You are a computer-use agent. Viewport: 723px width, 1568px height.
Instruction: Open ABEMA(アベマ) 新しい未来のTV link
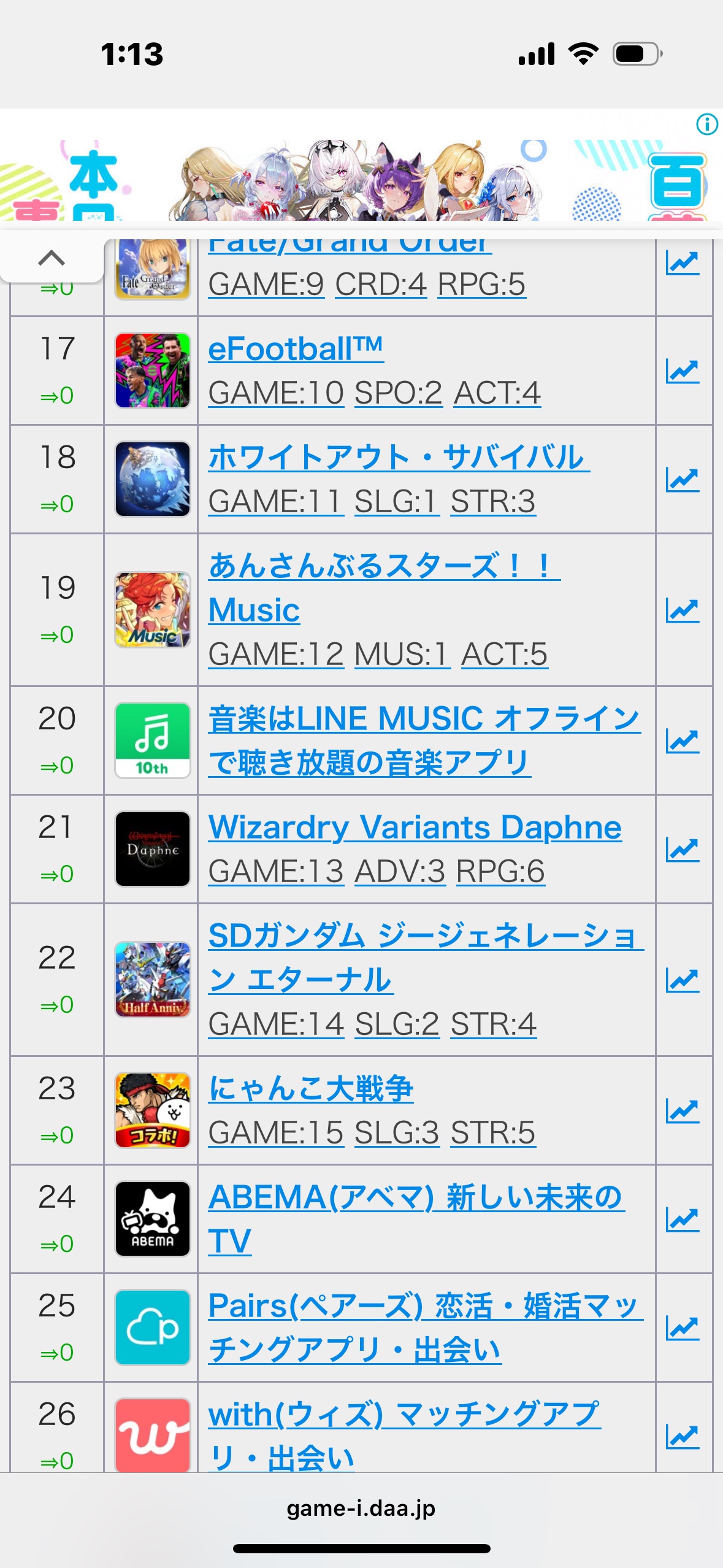[416, 1197]
